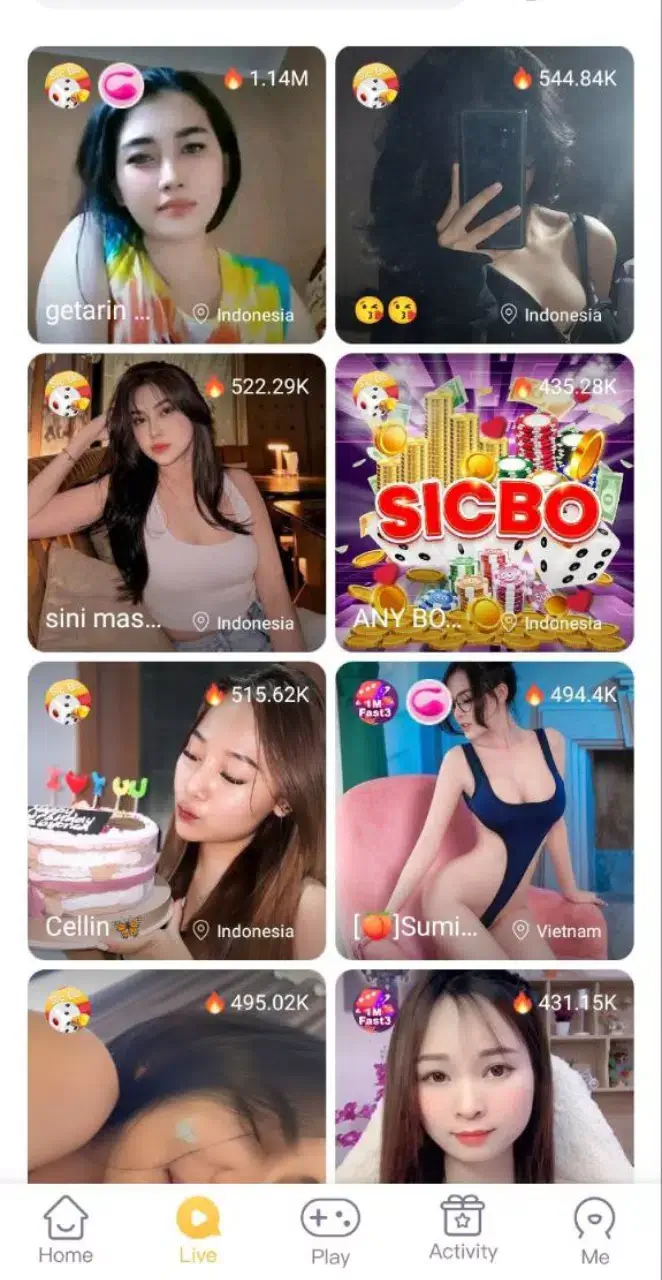662x1280 pixels.
Task: Switch to the Play tab
Action: [x=330, y=1230]
